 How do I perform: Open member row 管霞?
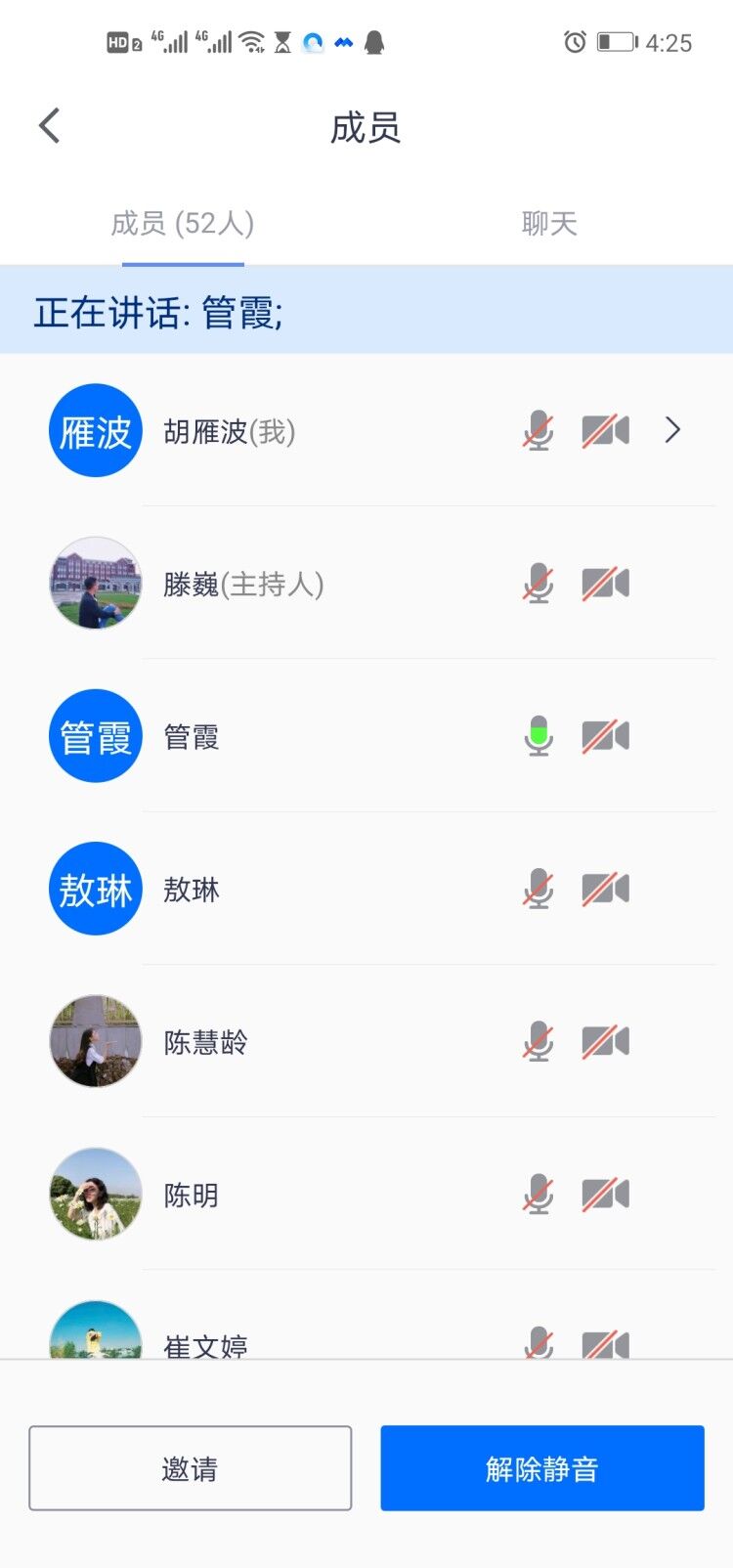click(x=366, y=736)
